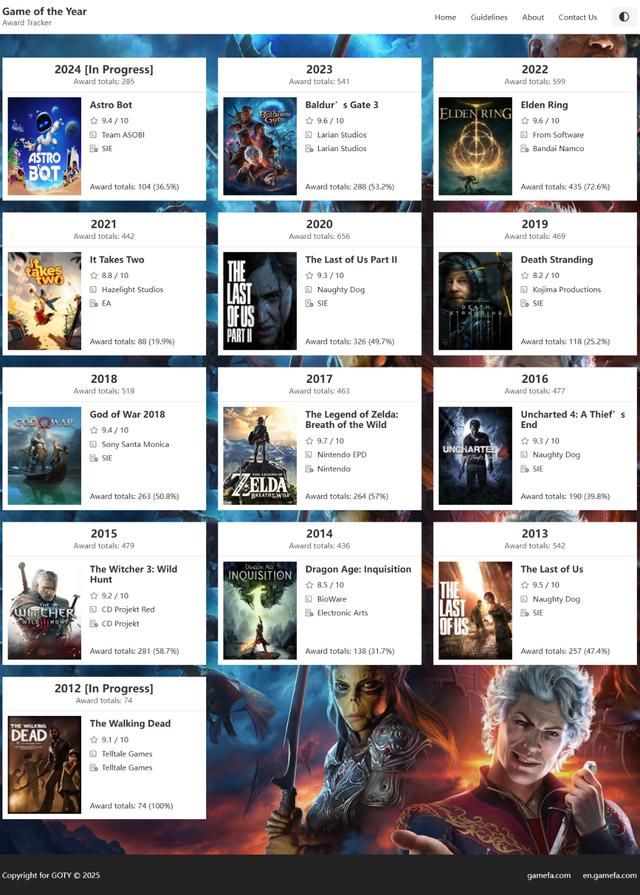Open the 2024 Astro Bot card
The width and height of the screenshot is (640, 895).
104,129
